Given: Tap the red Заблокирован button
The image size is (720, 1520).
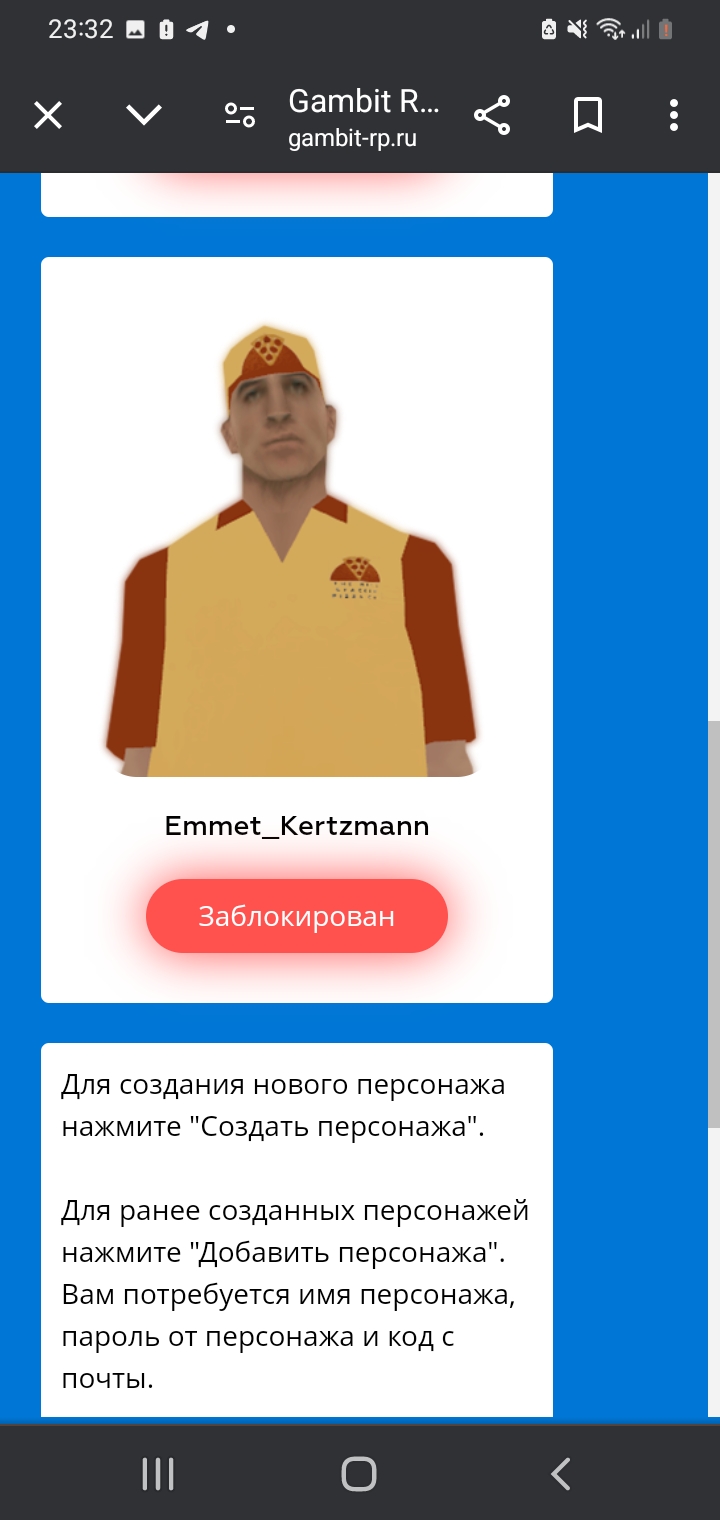Looking at the screenshot, I should point(297,916).
